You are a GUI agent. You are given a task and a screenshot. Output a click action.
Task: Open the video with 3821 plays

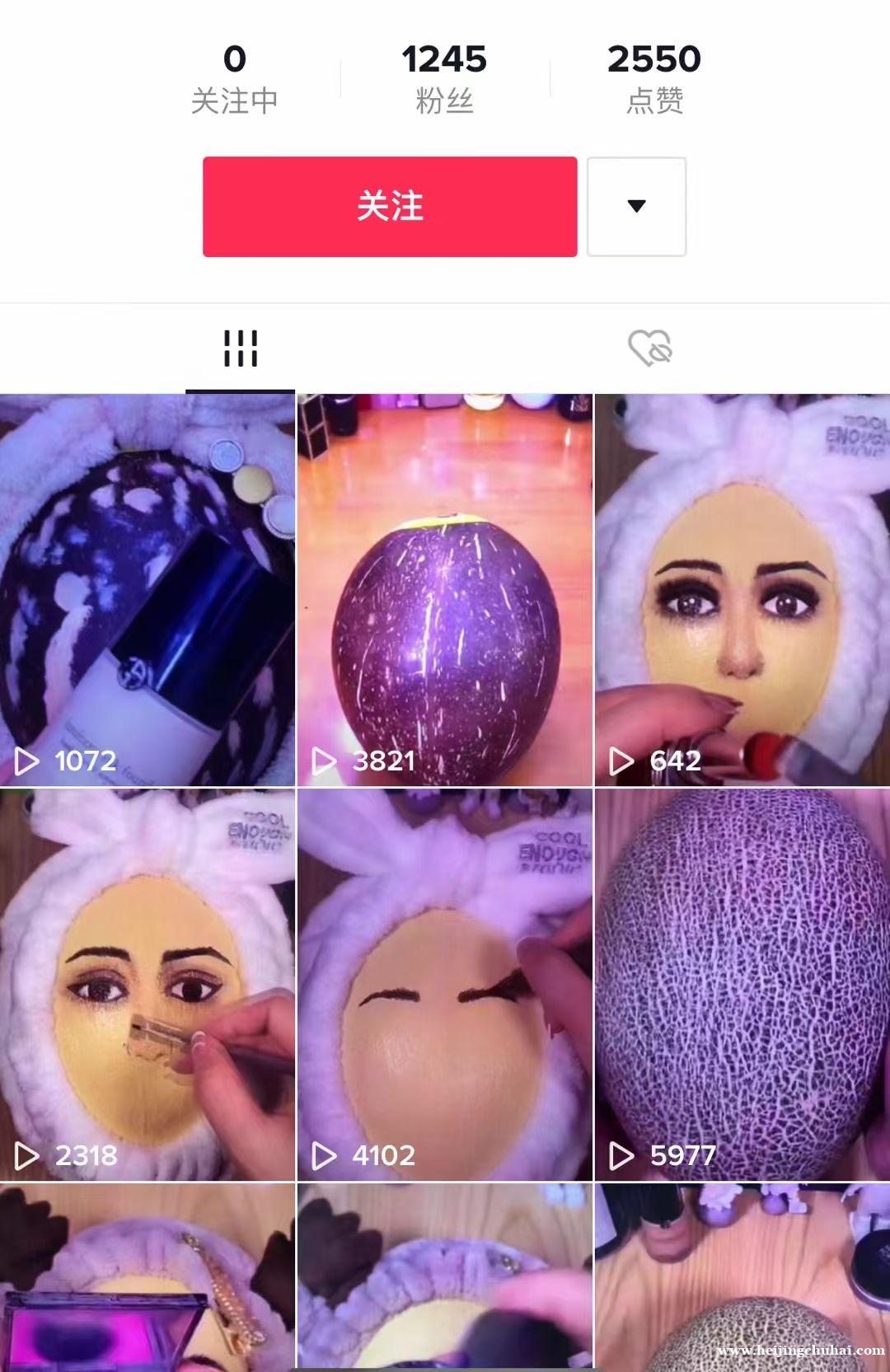(x=445, y=590)
